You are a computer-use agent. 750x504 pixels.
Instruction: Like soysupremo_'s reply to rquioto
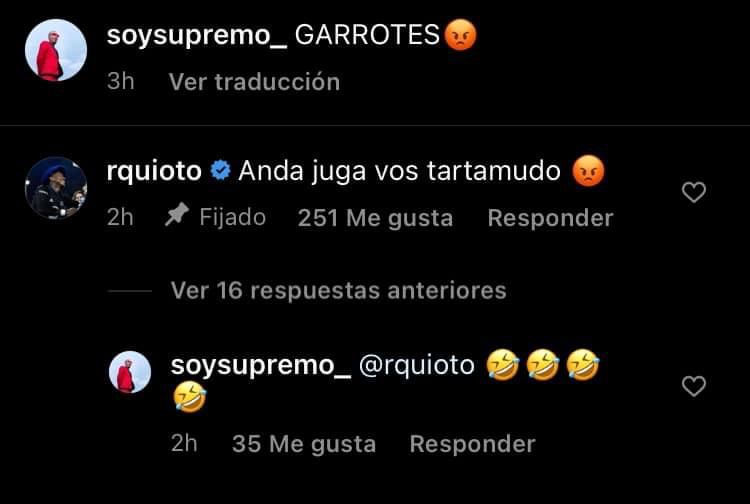[x=693, y=386]
